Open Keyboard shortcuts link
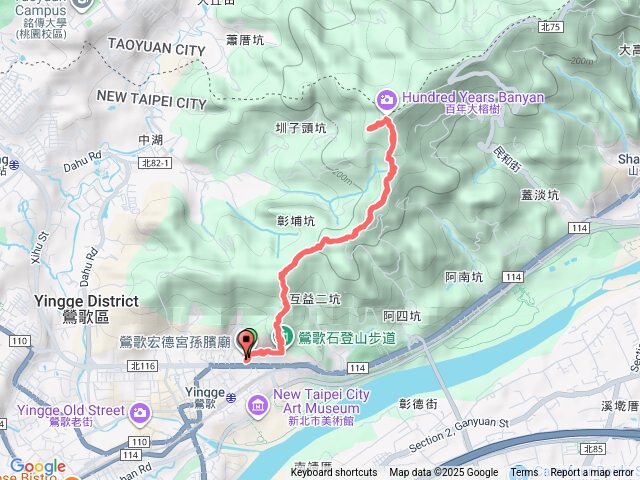The height and width of the screenshot is (480, 640). pyautogui.click(x=334, y=473)
